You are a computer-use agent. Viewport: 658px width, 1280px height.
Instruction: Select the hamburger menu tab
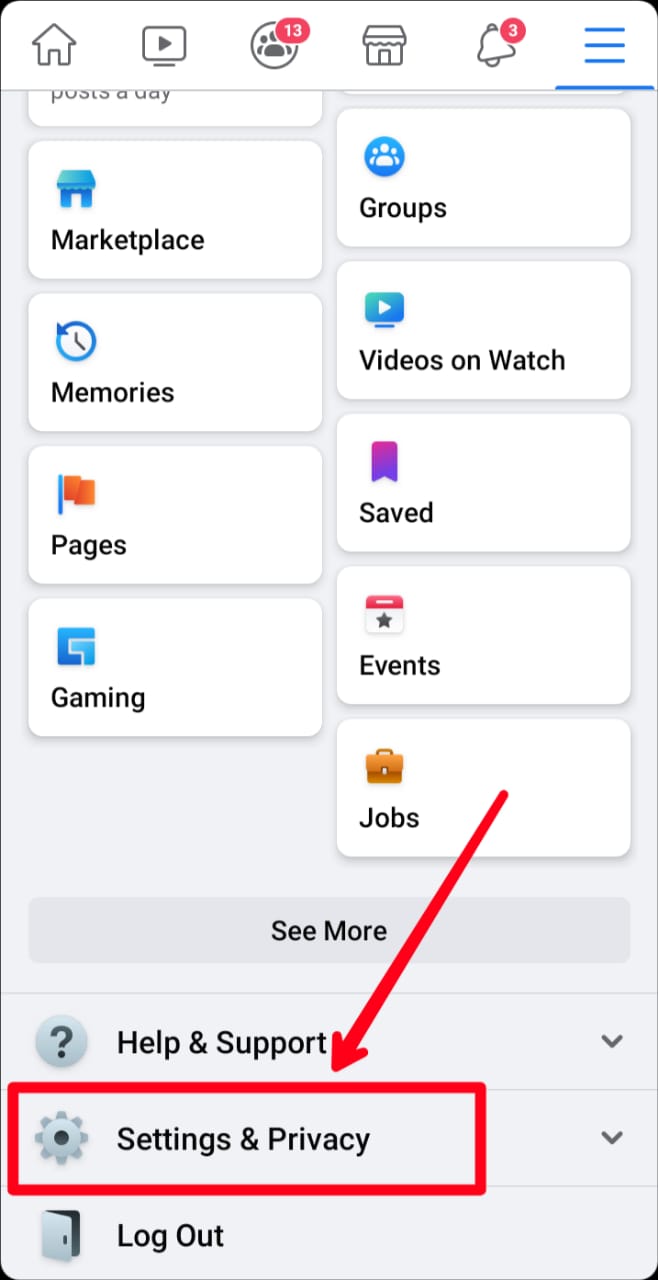pyautogui.click(x=604, y=45)
